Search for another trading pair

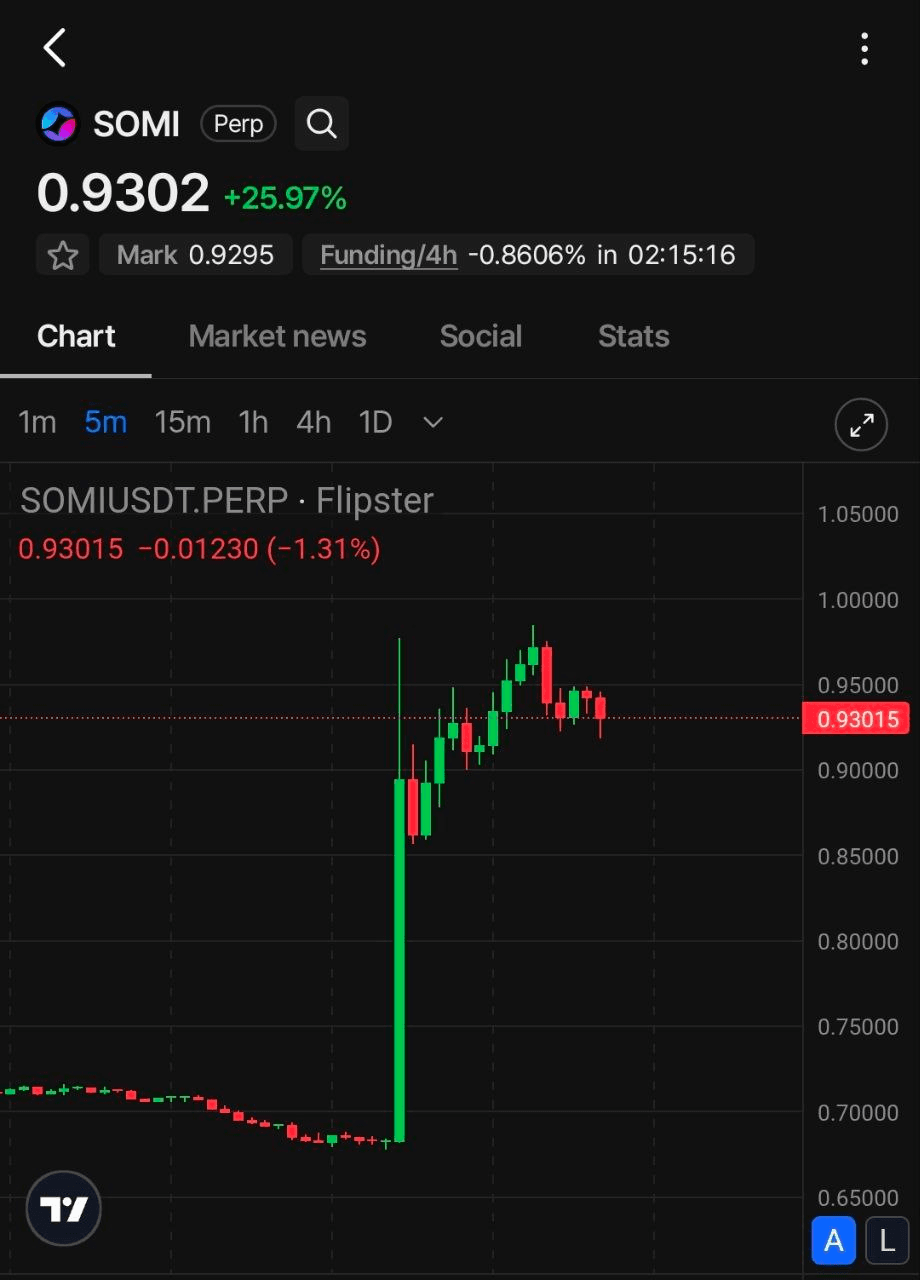click(321, 124)
